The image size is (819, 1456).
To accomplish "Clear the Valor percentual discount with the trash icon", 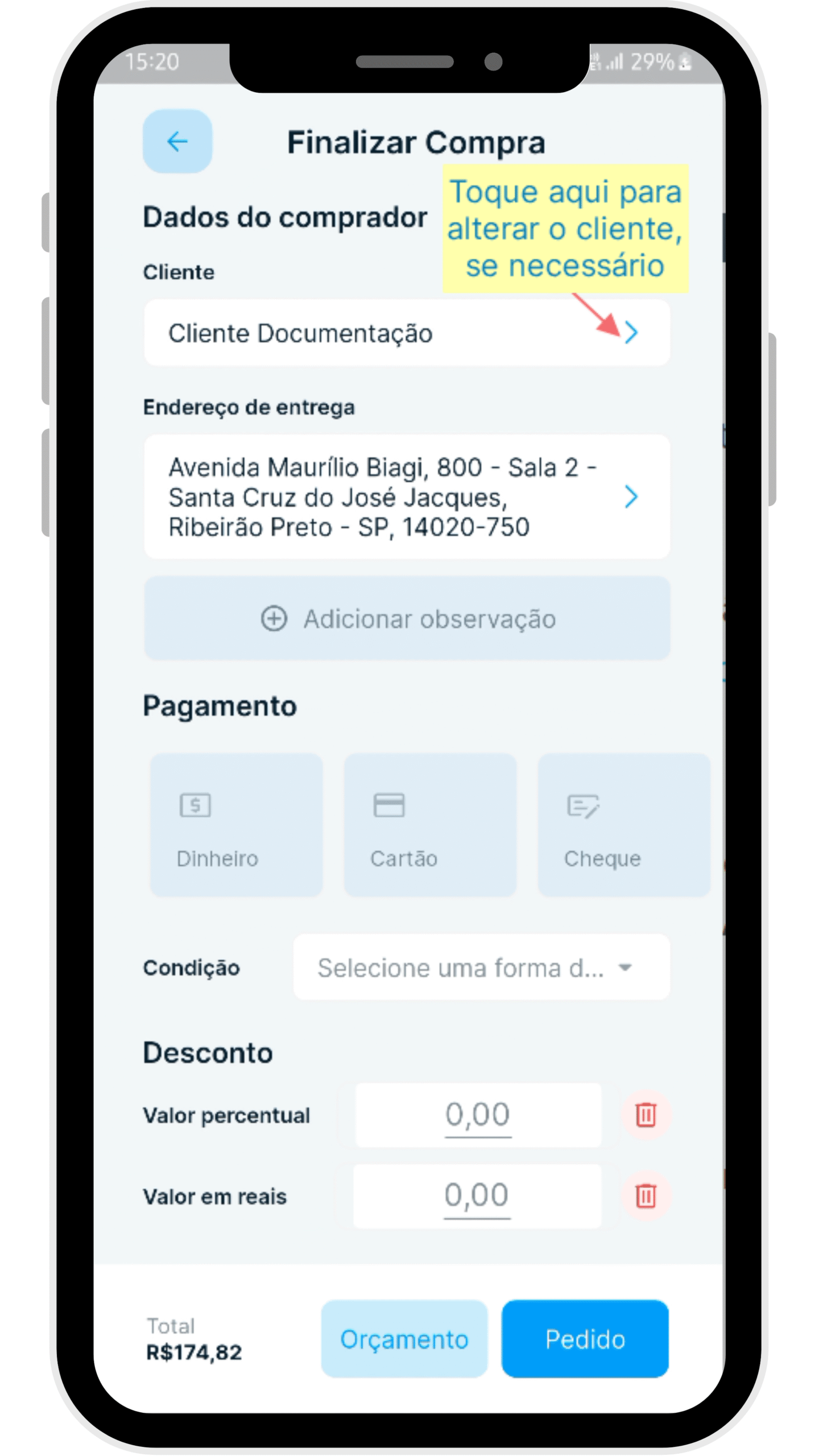I will [x=646, y=1115].
